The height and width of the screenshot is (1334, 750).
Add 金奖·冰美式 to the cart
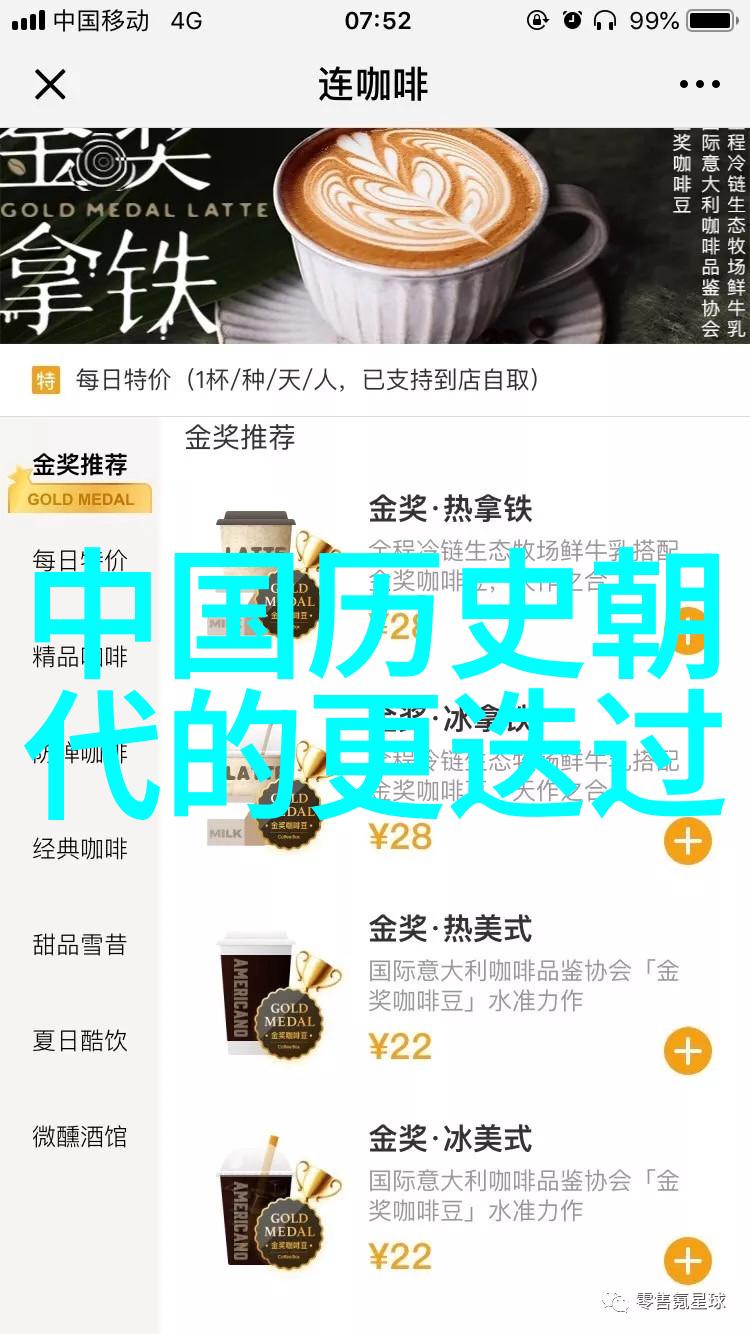point(687,1262)
